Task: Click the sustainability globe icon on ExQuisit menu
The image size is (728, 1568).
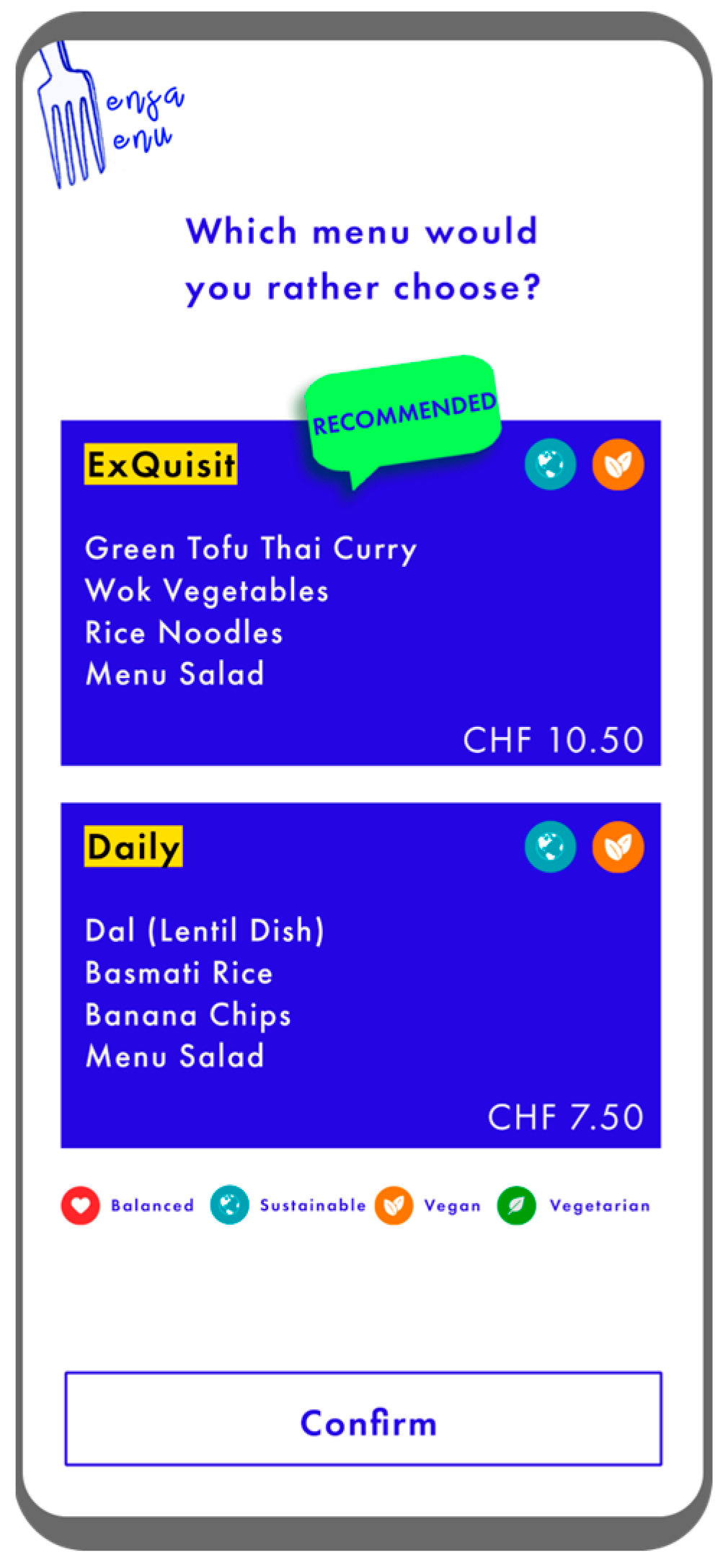Action: (550, 465)
